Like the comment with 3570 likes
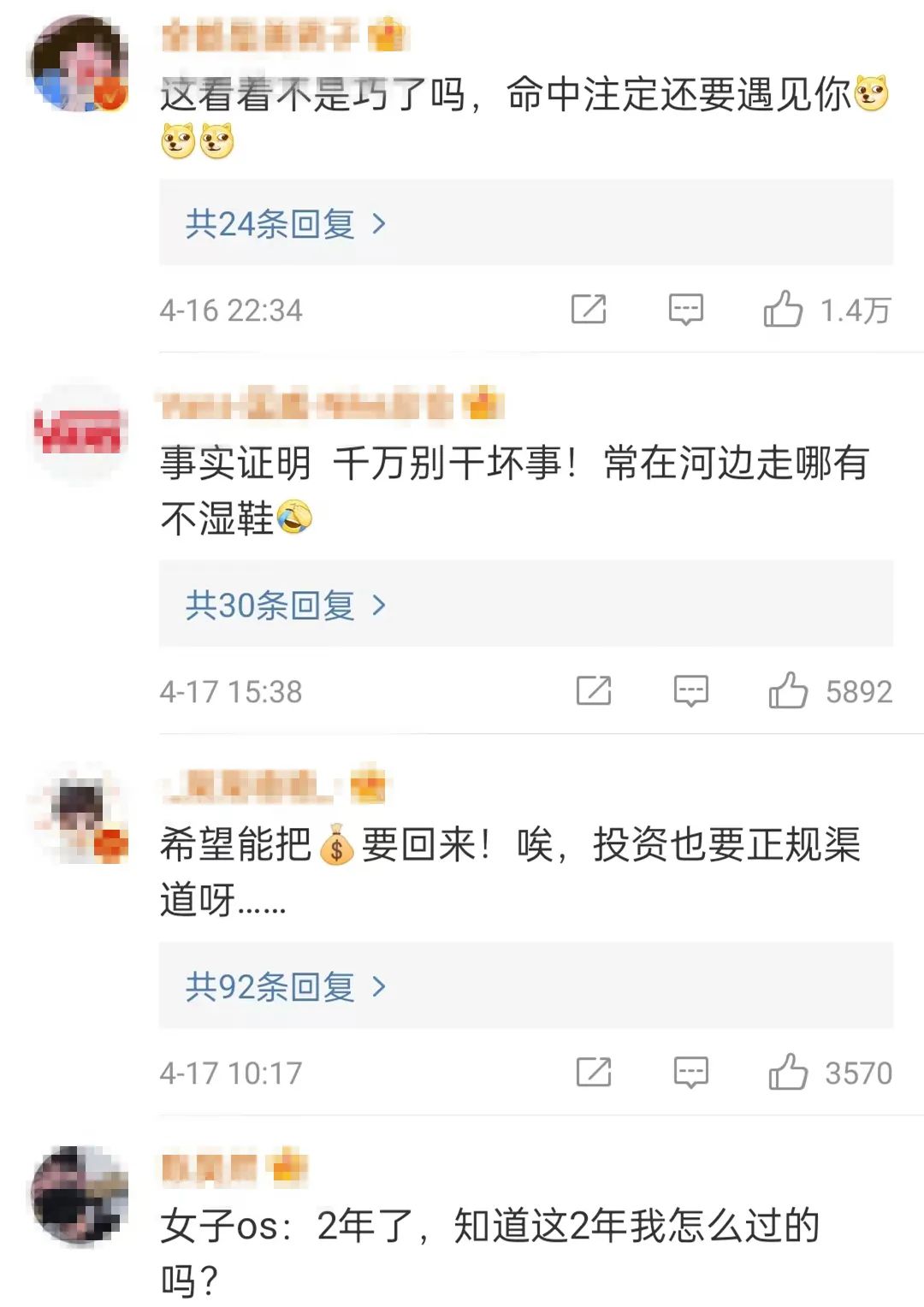This screenshot has height=1307, width=924. click(787, 1073)
